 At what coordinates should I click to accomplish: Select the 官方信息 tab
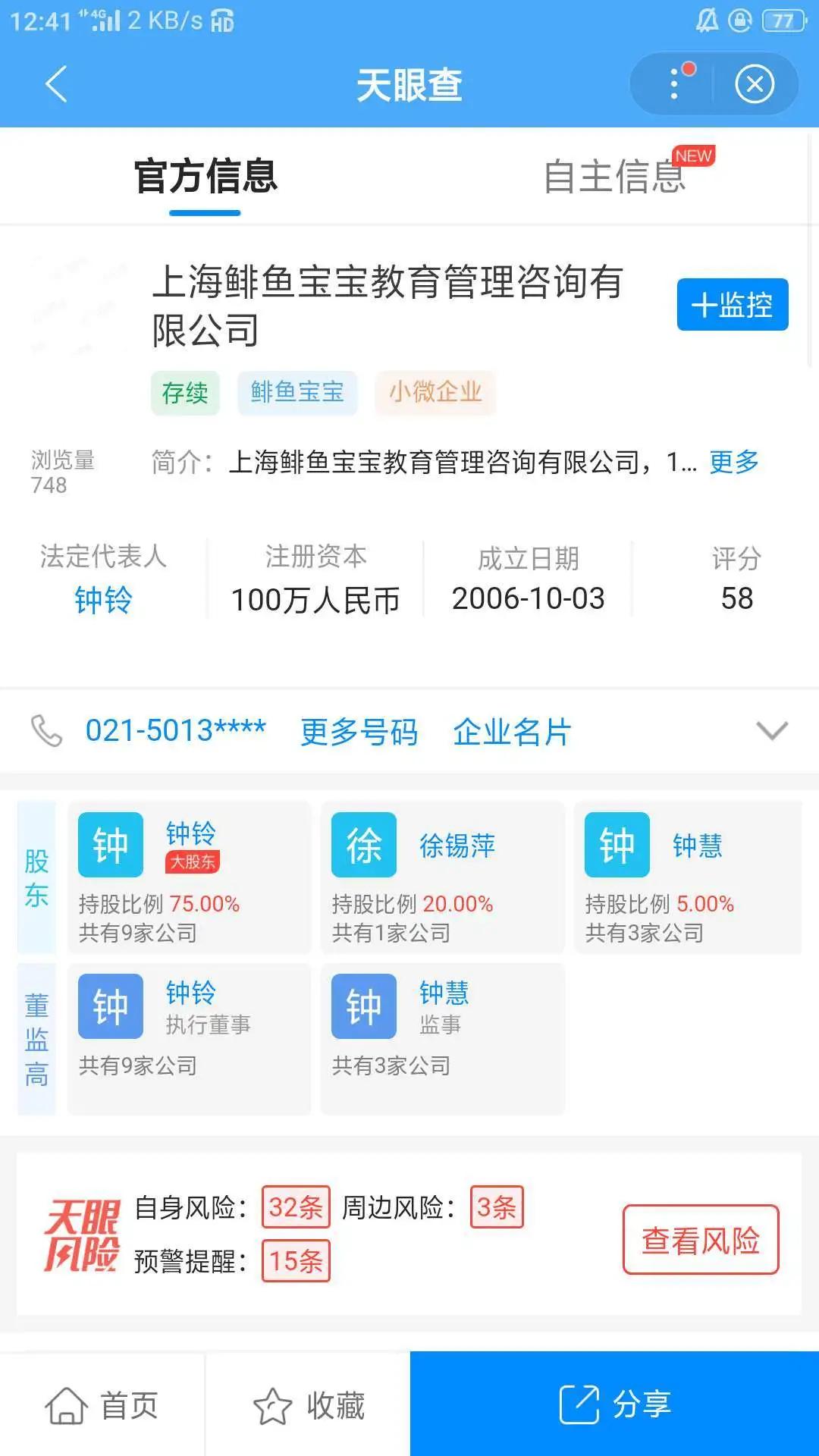click(206, 180)
